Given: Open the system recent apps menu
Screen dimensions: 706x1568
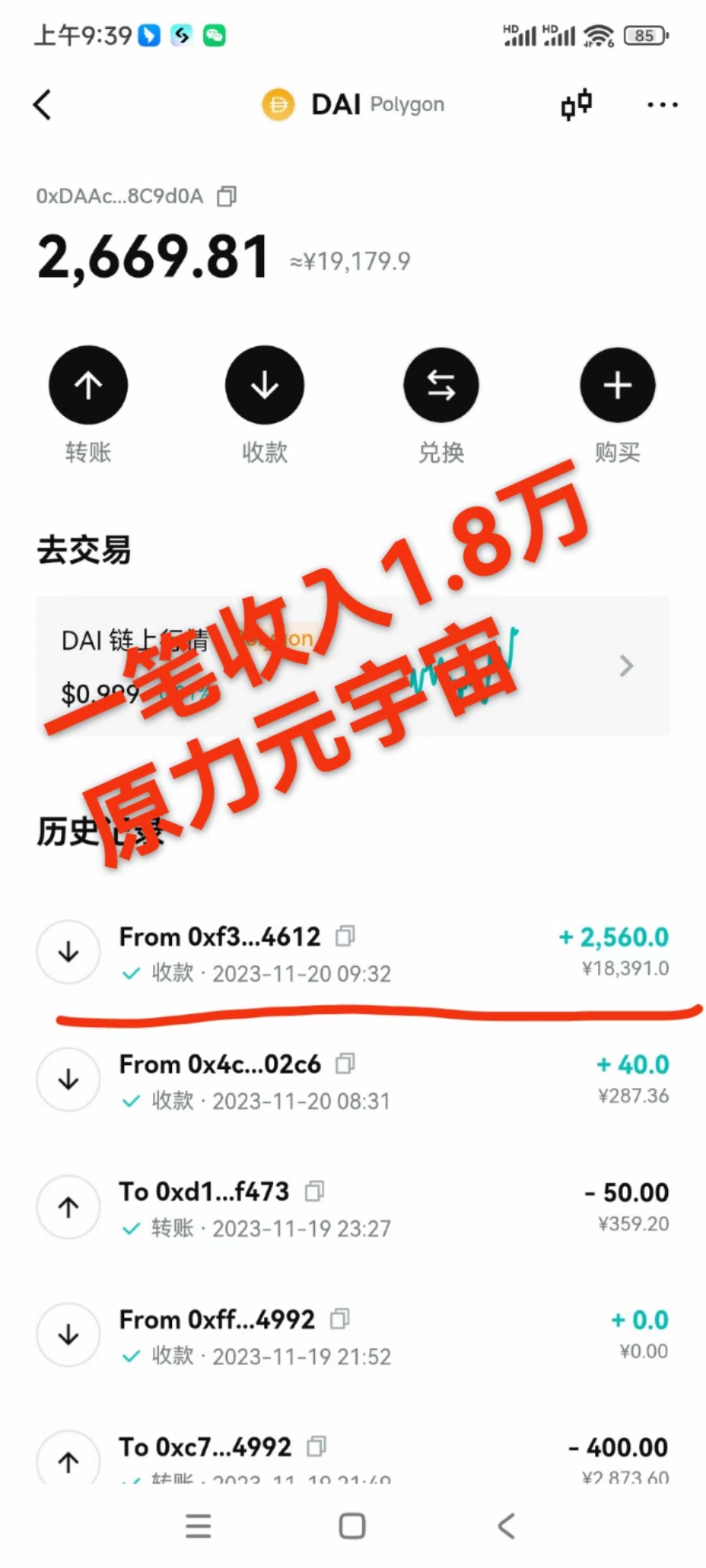Looking at the screenshot, I should coord(198,1526).
